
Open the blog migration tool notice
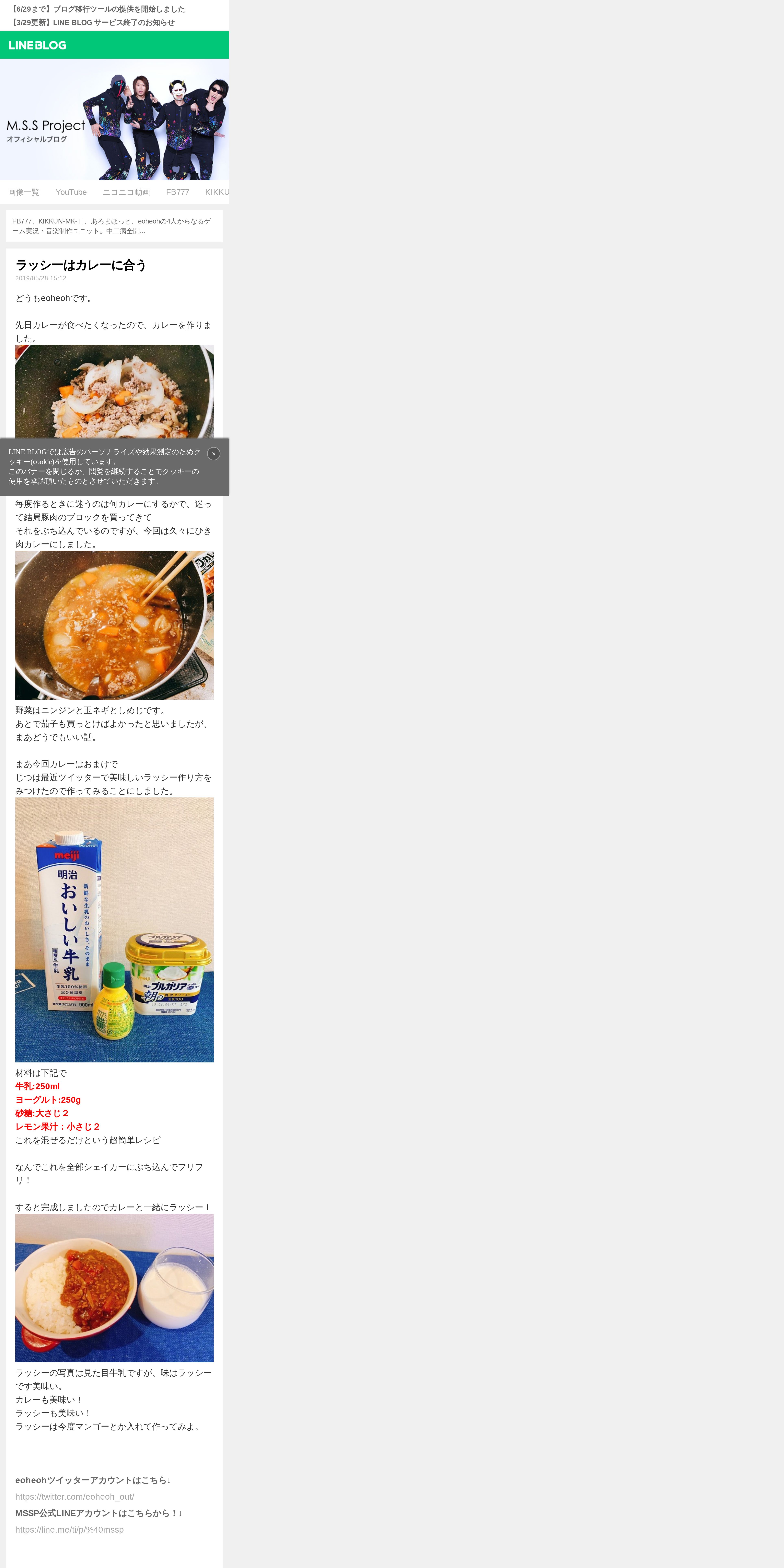[x=97, y=9]
